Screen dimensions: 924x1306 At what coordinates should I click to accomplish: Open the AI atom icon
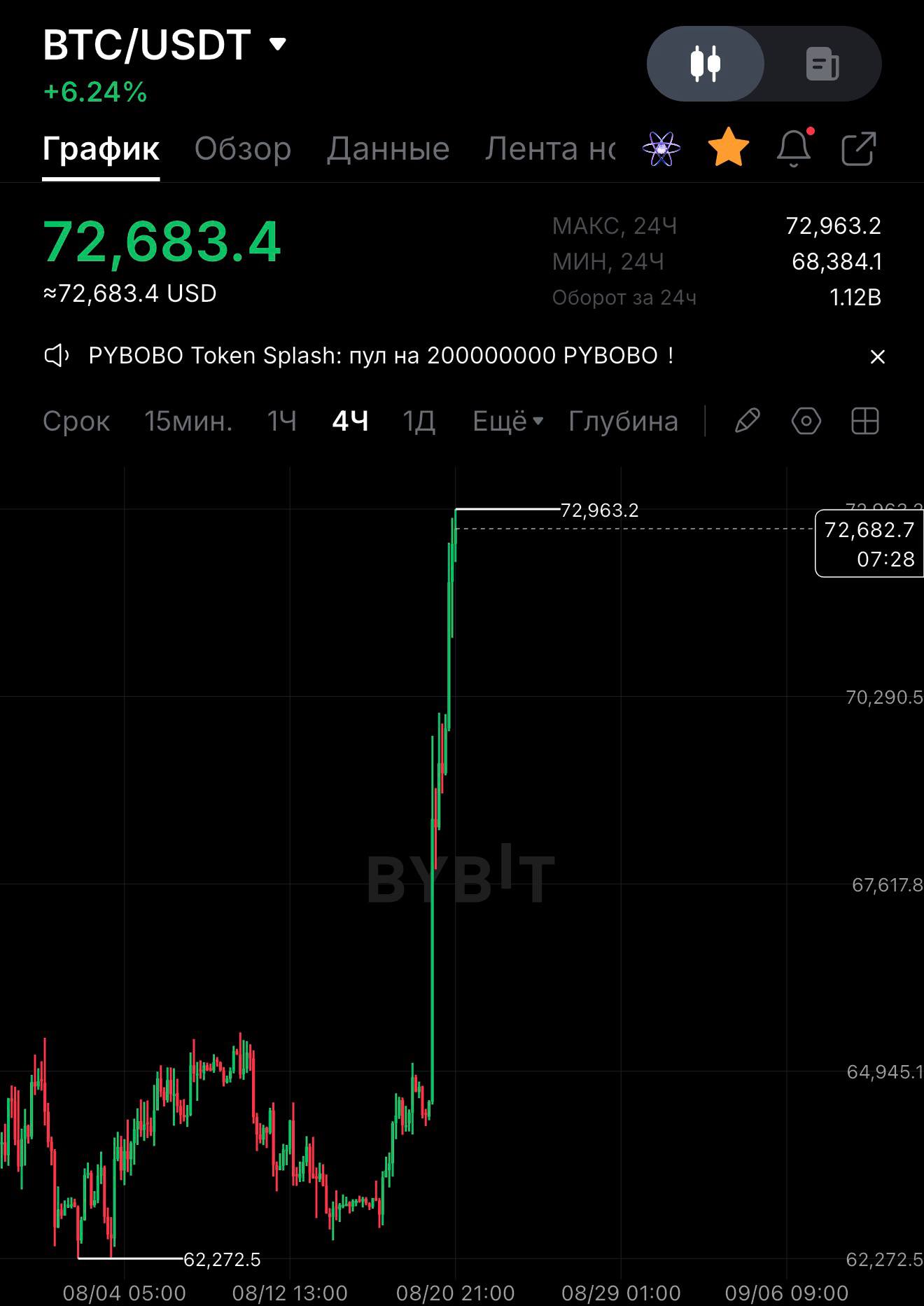pos(661,148)
